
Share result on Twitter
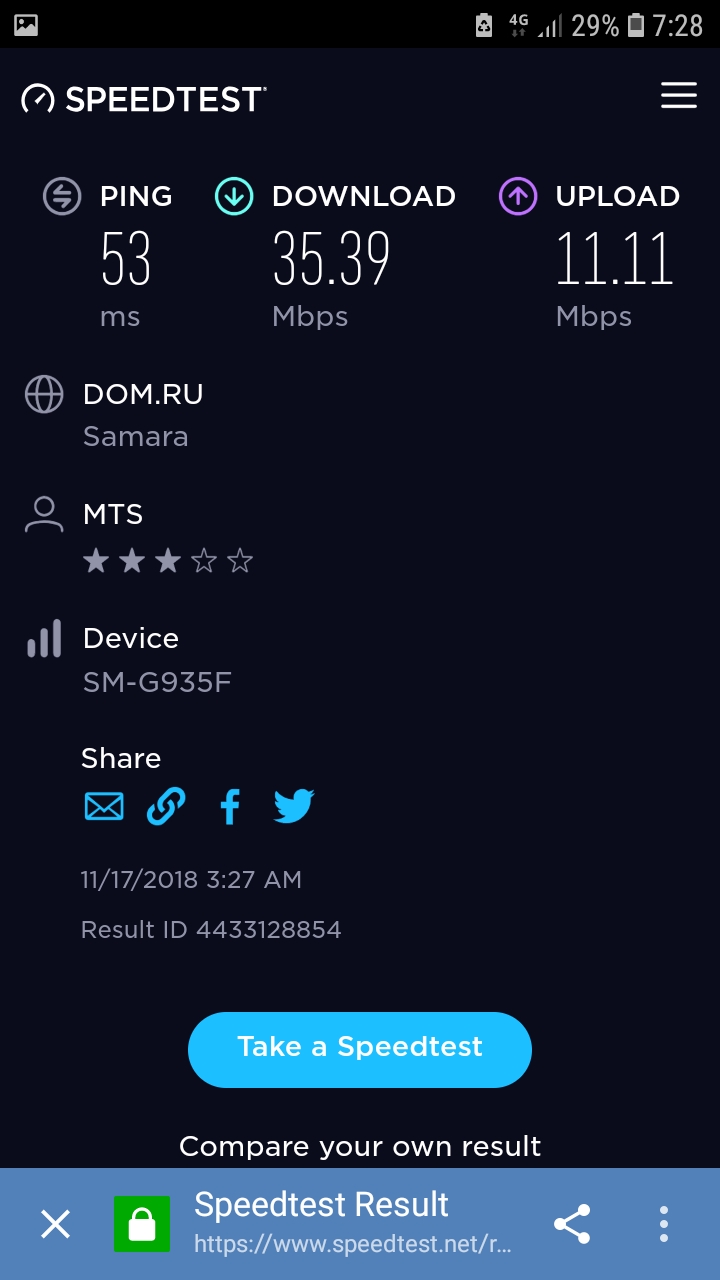(294, 806)
